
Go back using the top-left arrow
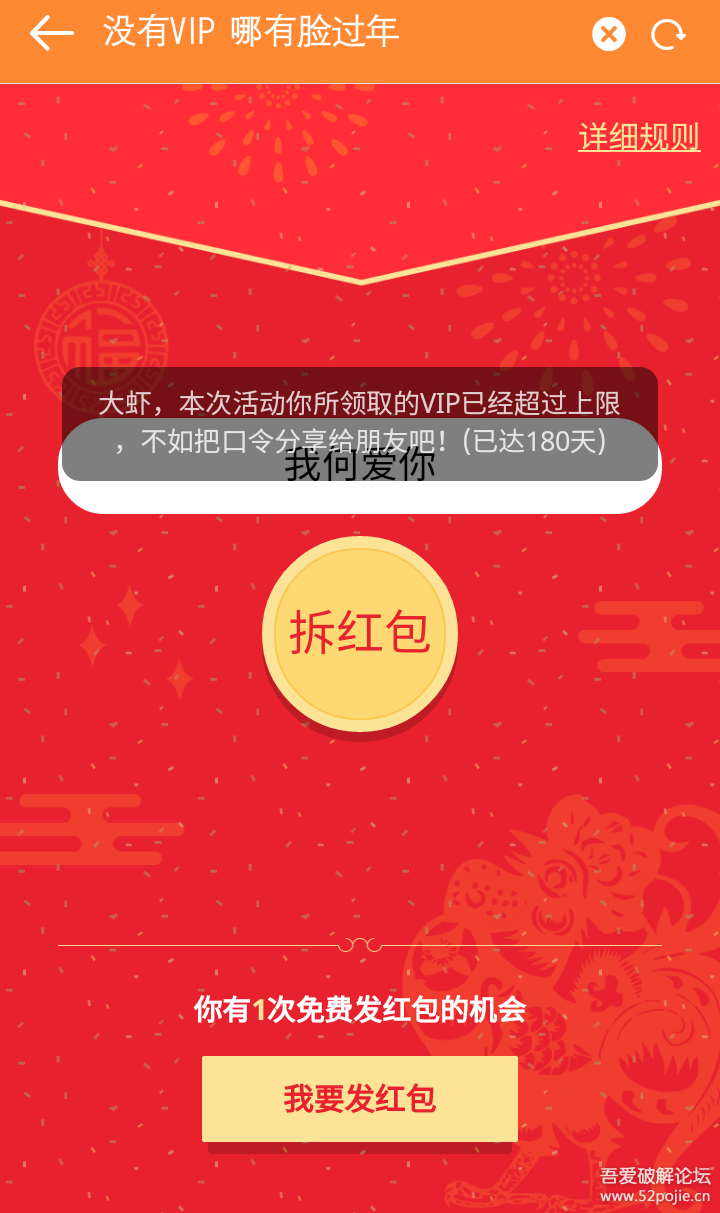pos(51,34)
